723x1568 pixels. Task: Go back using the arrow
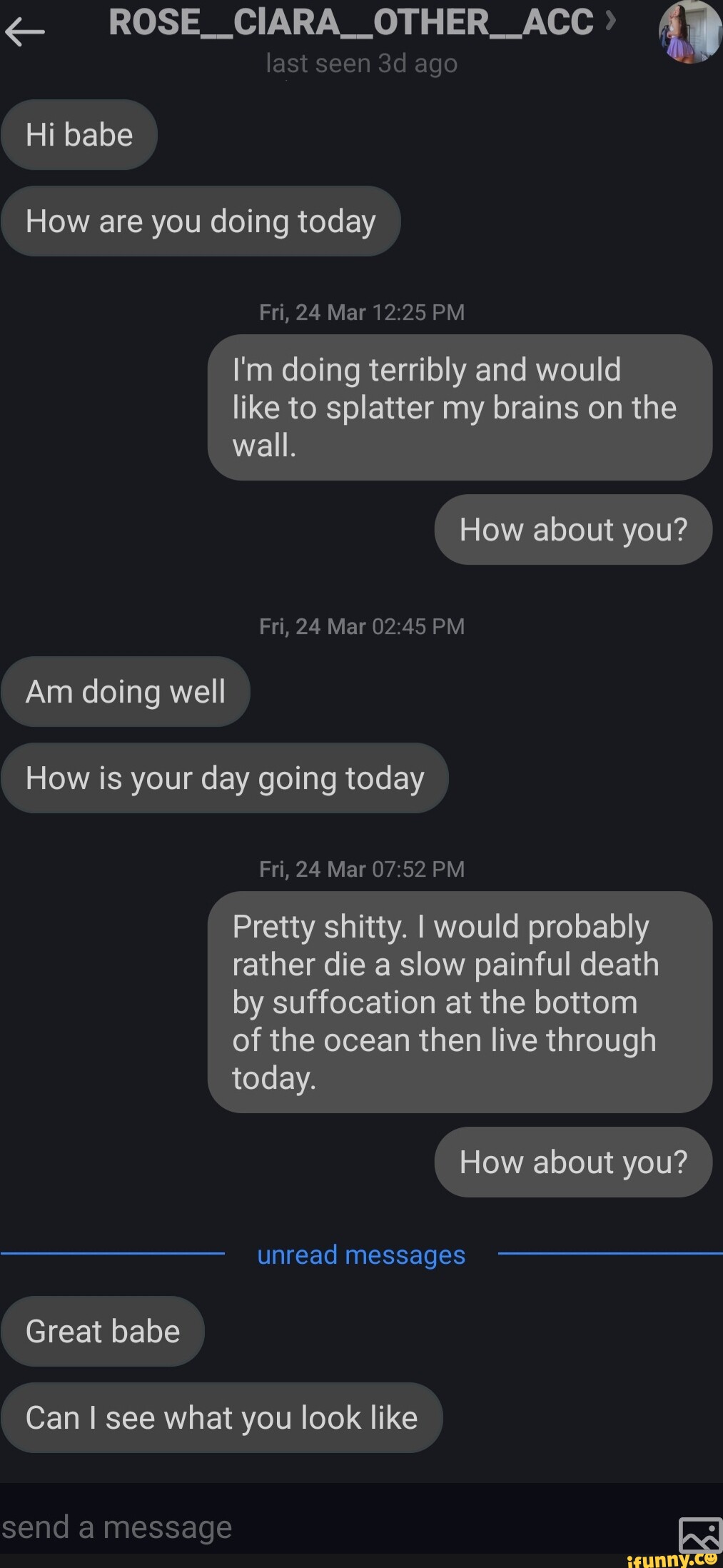[x=24, y=31]
